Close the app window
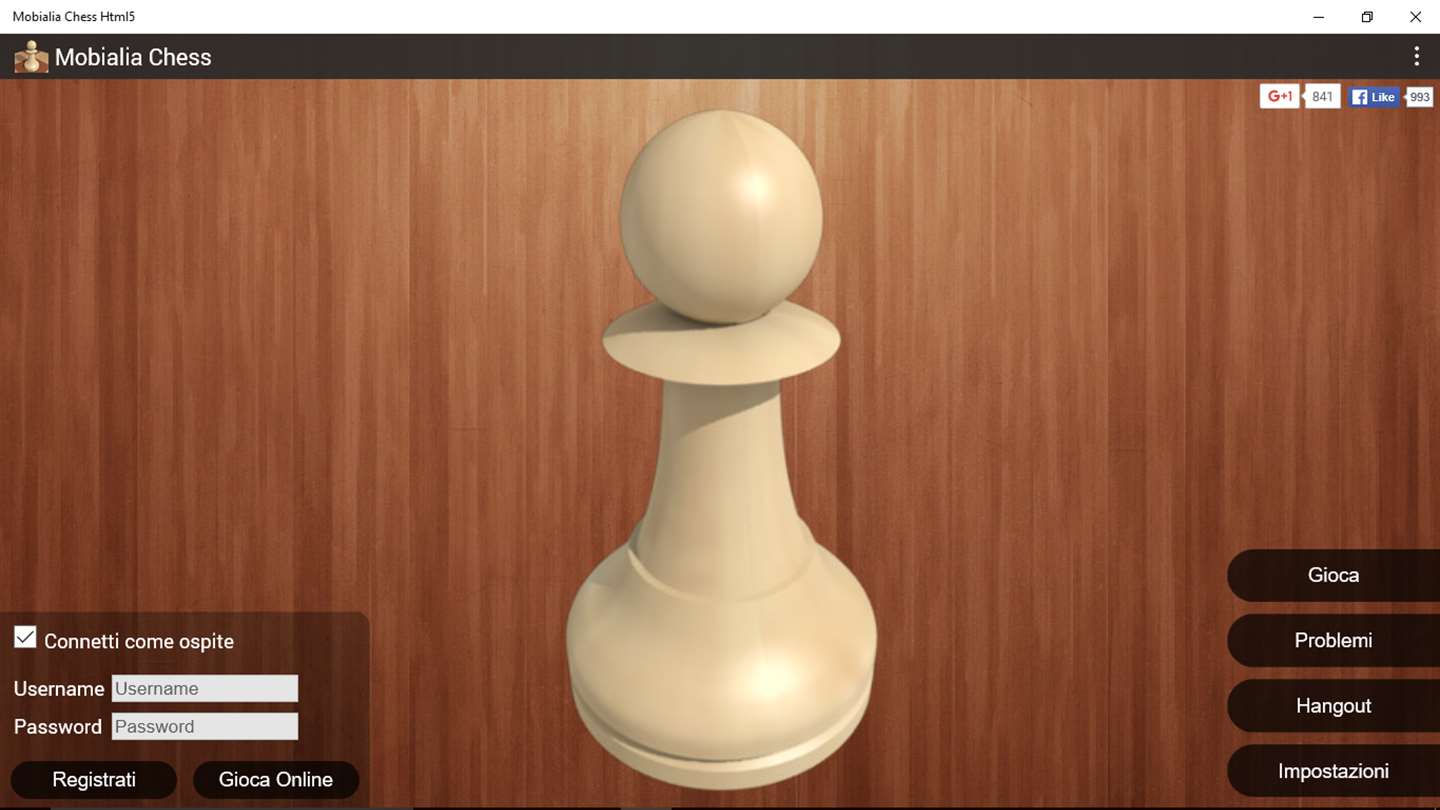This screenshot has width=1440, height=810. point(1415,17)
